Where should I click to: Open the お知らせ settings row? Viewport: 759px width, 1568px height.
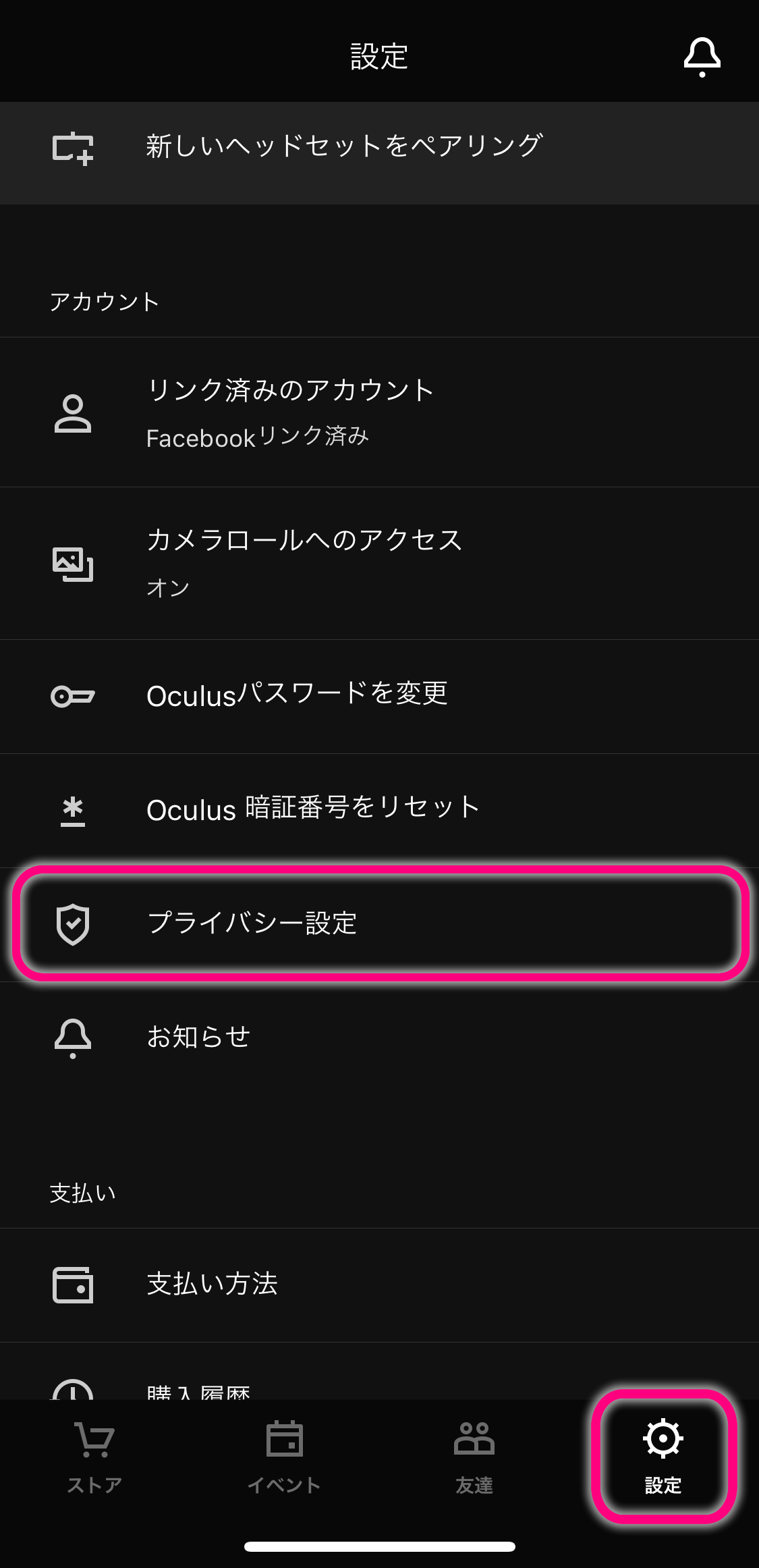379,1037
